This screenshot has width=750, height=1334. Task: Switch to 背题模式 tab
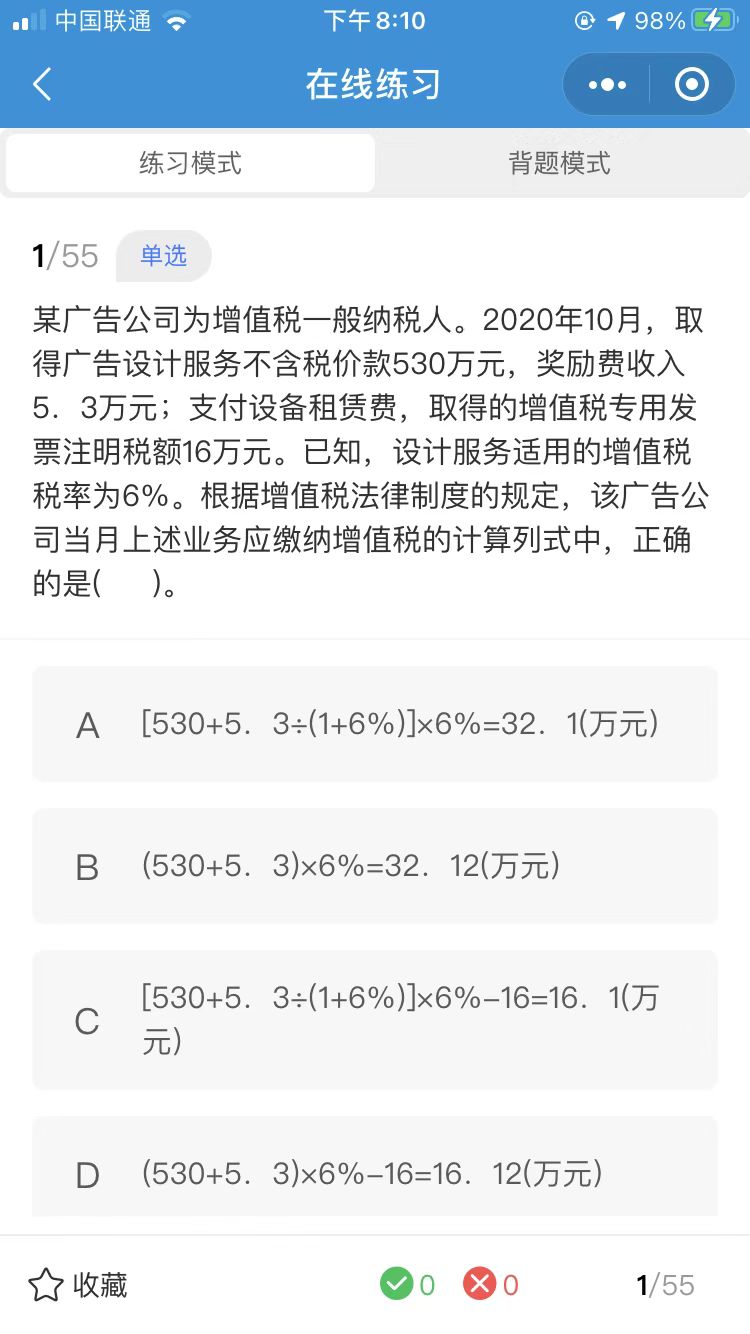pos(562,162)
